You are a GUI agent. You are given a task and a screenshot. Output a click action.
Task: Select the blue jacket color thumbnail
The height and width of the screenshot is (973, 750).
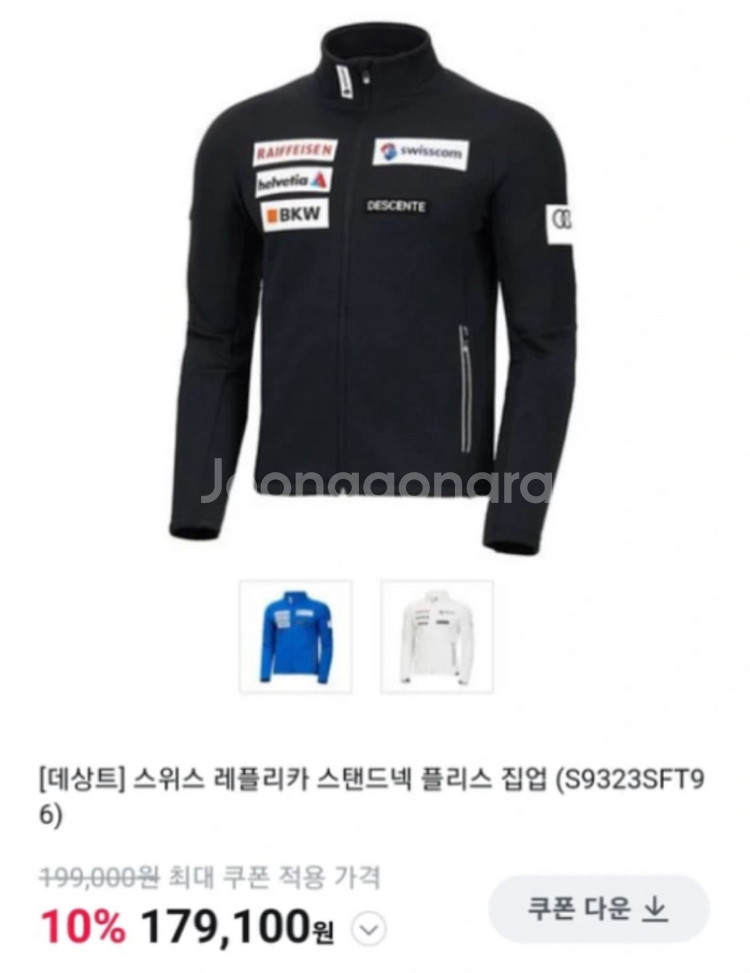pos(296,636)
